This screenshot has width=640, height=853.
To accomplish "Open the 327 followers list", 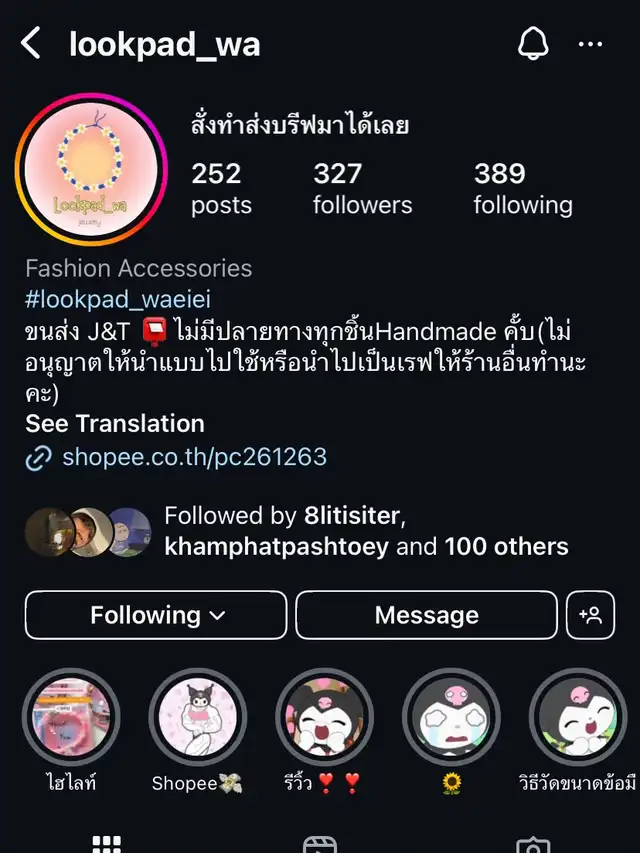I will [362, 189].
